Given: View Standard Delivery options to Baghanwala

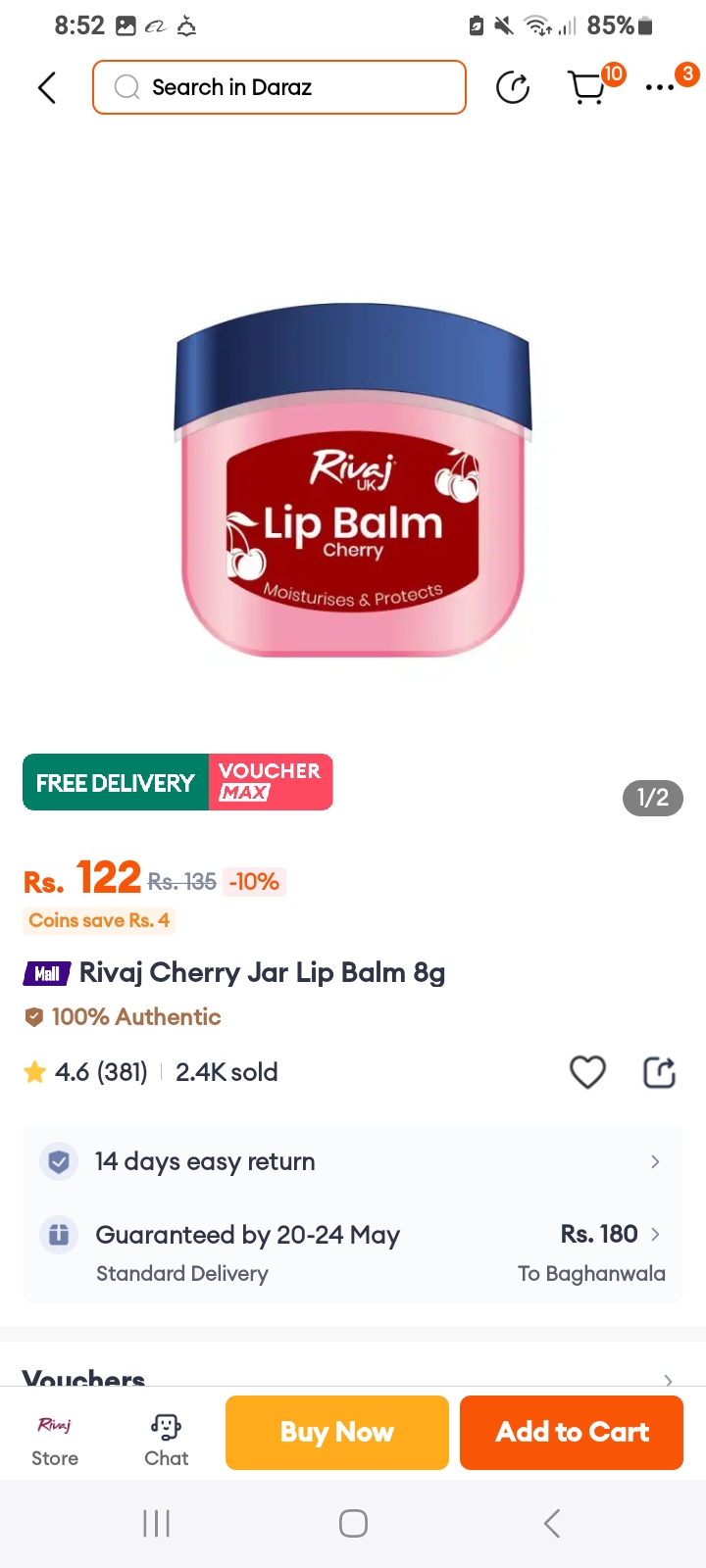Looking at the screenshot, I should coord(353,1252).
